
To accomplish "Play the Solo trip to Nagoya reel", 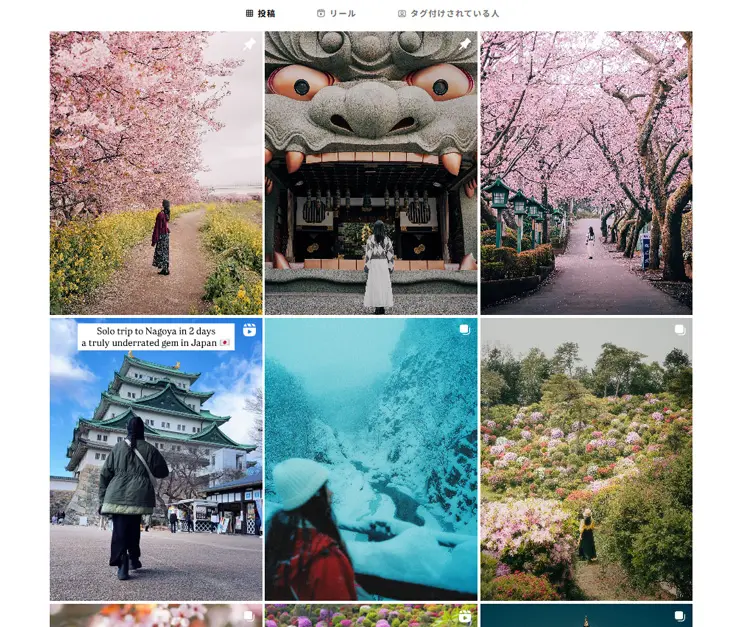I will pyautogui.click(x=156, y=460).
